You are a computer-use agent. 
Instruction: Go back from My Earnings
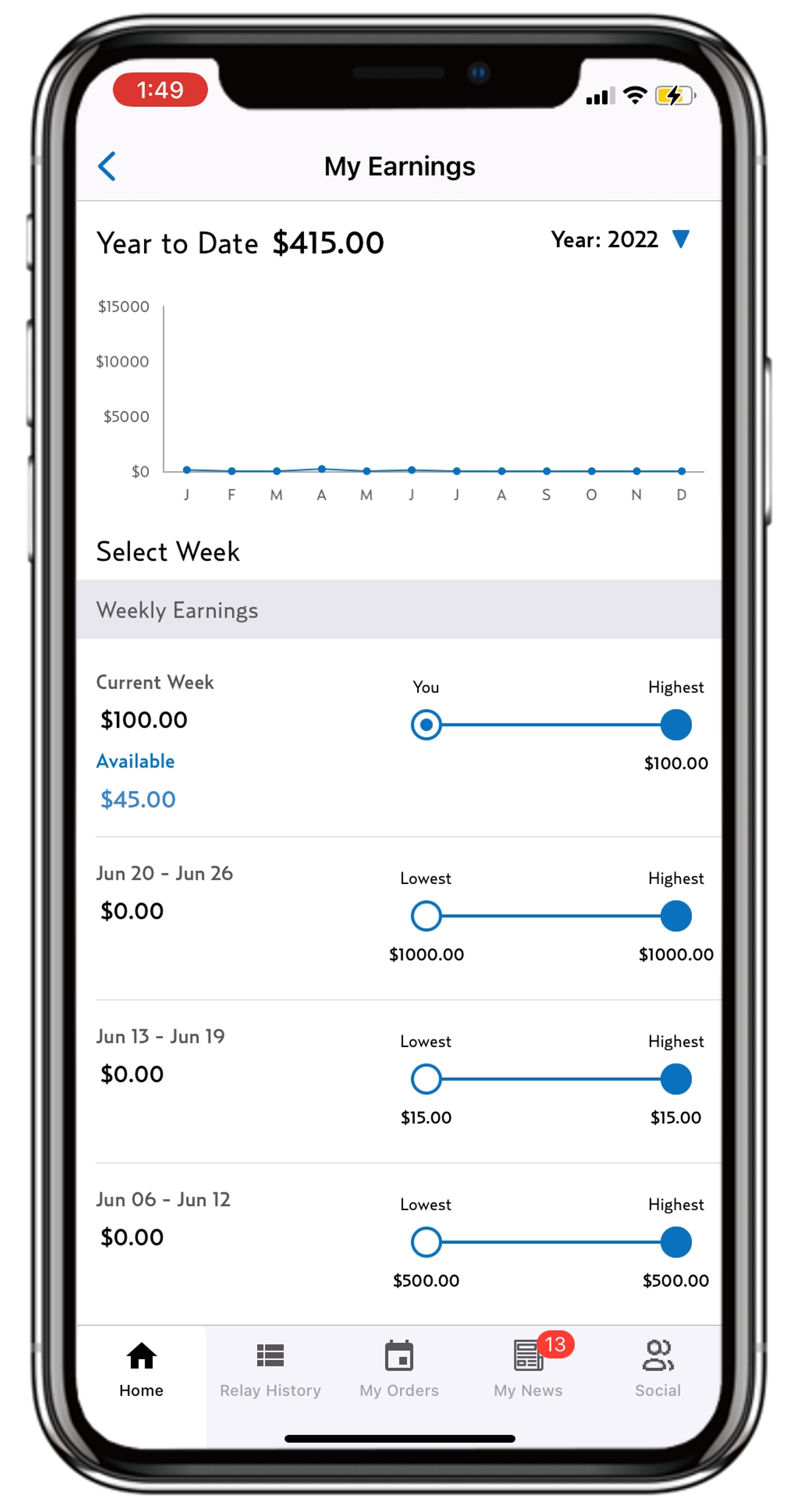[x=107, y=166]
